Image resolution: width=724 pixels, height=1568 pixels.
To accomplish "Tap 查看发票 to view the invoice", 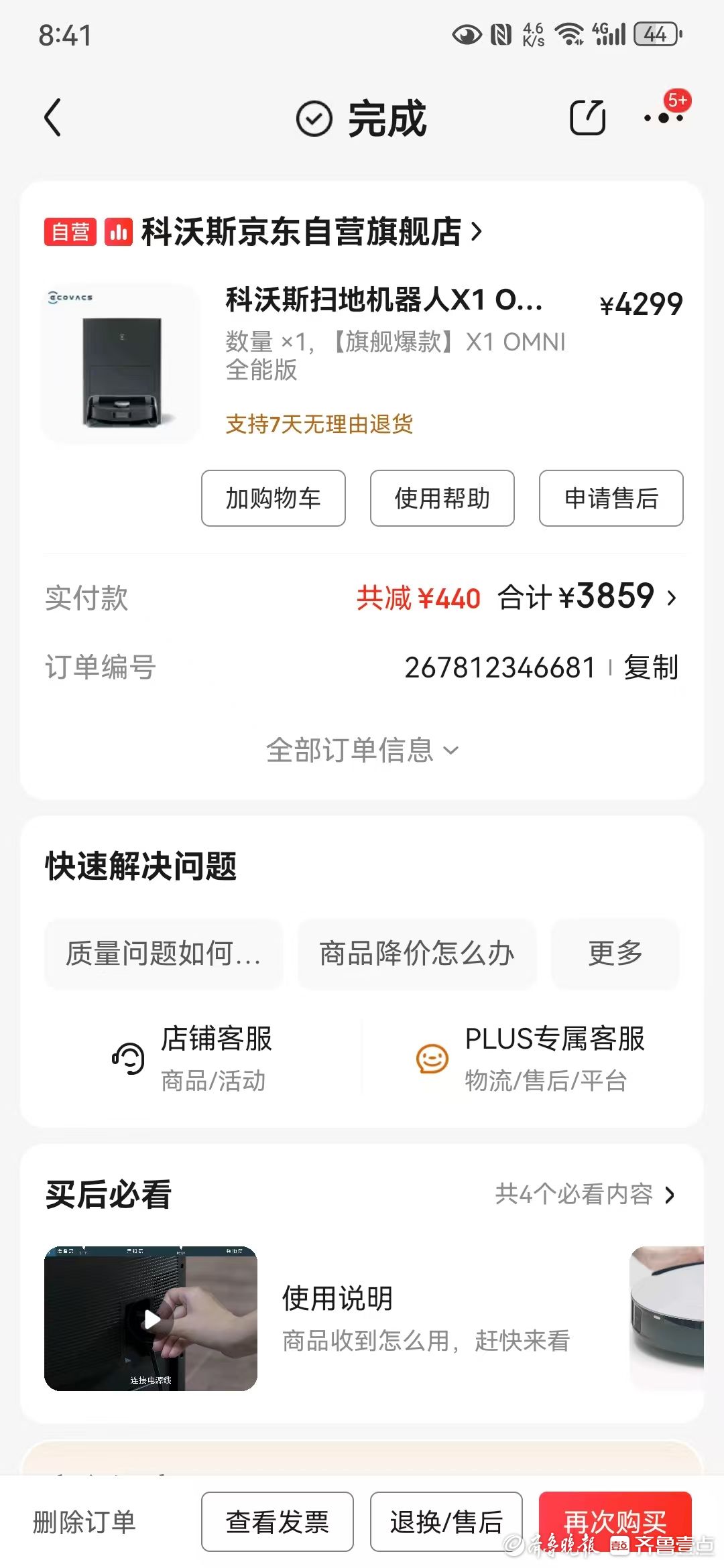I will pyautogui.click(x=278, y=1522).
